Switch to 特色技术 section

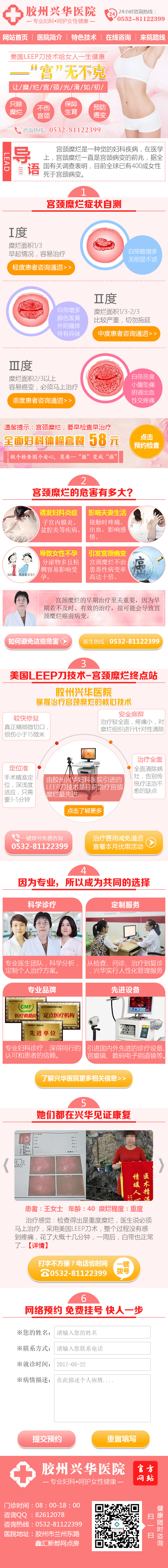pyautogui.click(x=83, y=37)
